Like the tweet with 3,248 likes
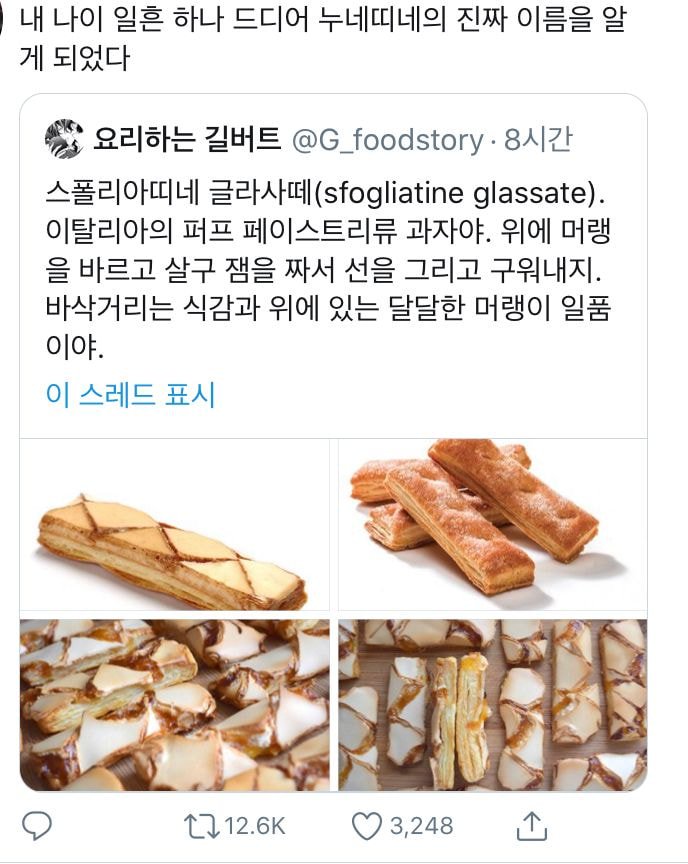Screen dimensions: 688x864 367,825
